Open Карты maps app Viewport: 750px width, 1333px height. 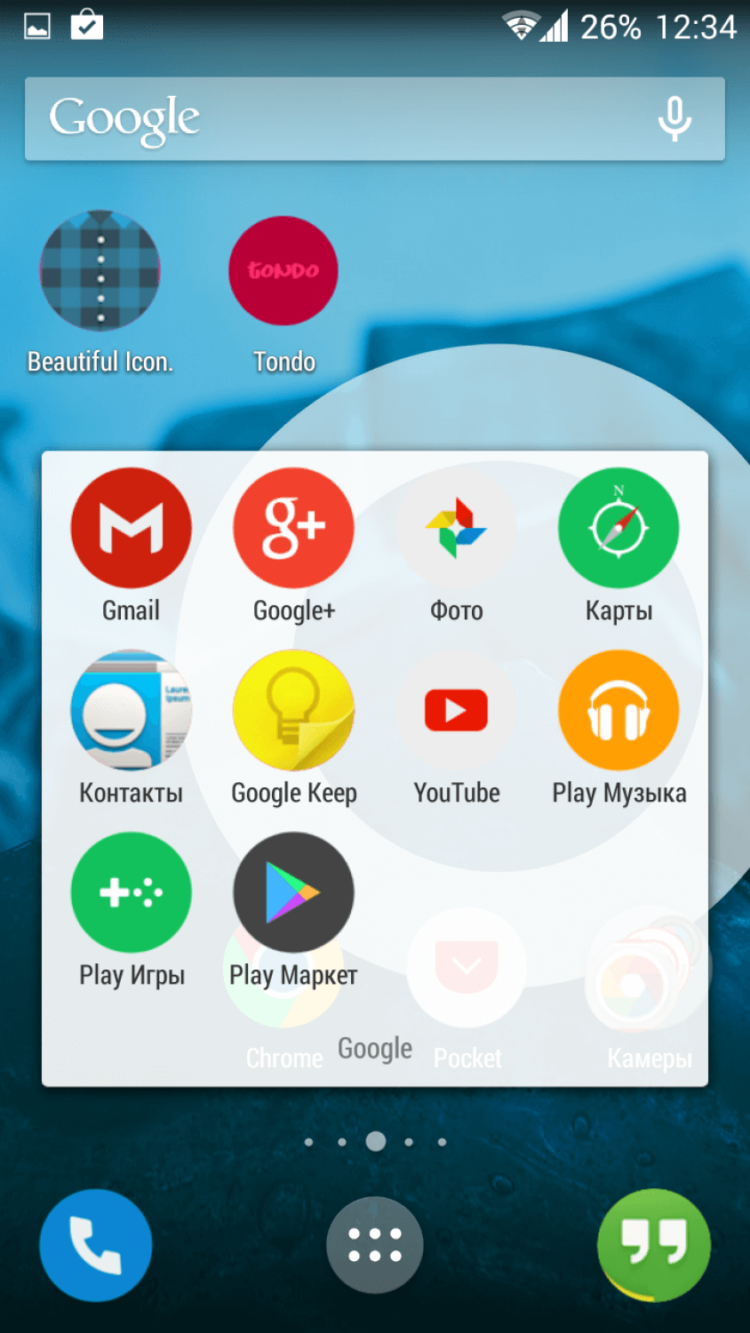618,529
